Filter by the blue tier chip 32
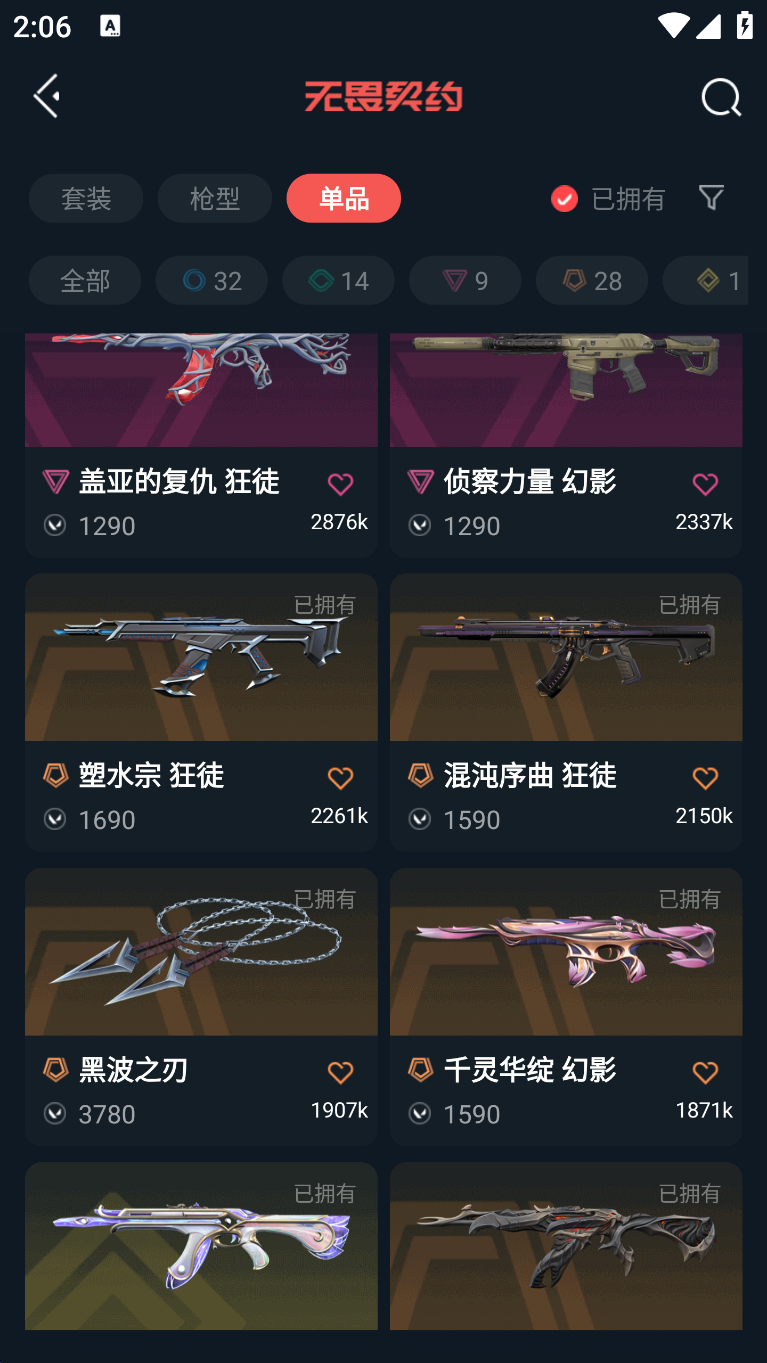Viewport: 767px width, 1363px height. tap(212, 280)
